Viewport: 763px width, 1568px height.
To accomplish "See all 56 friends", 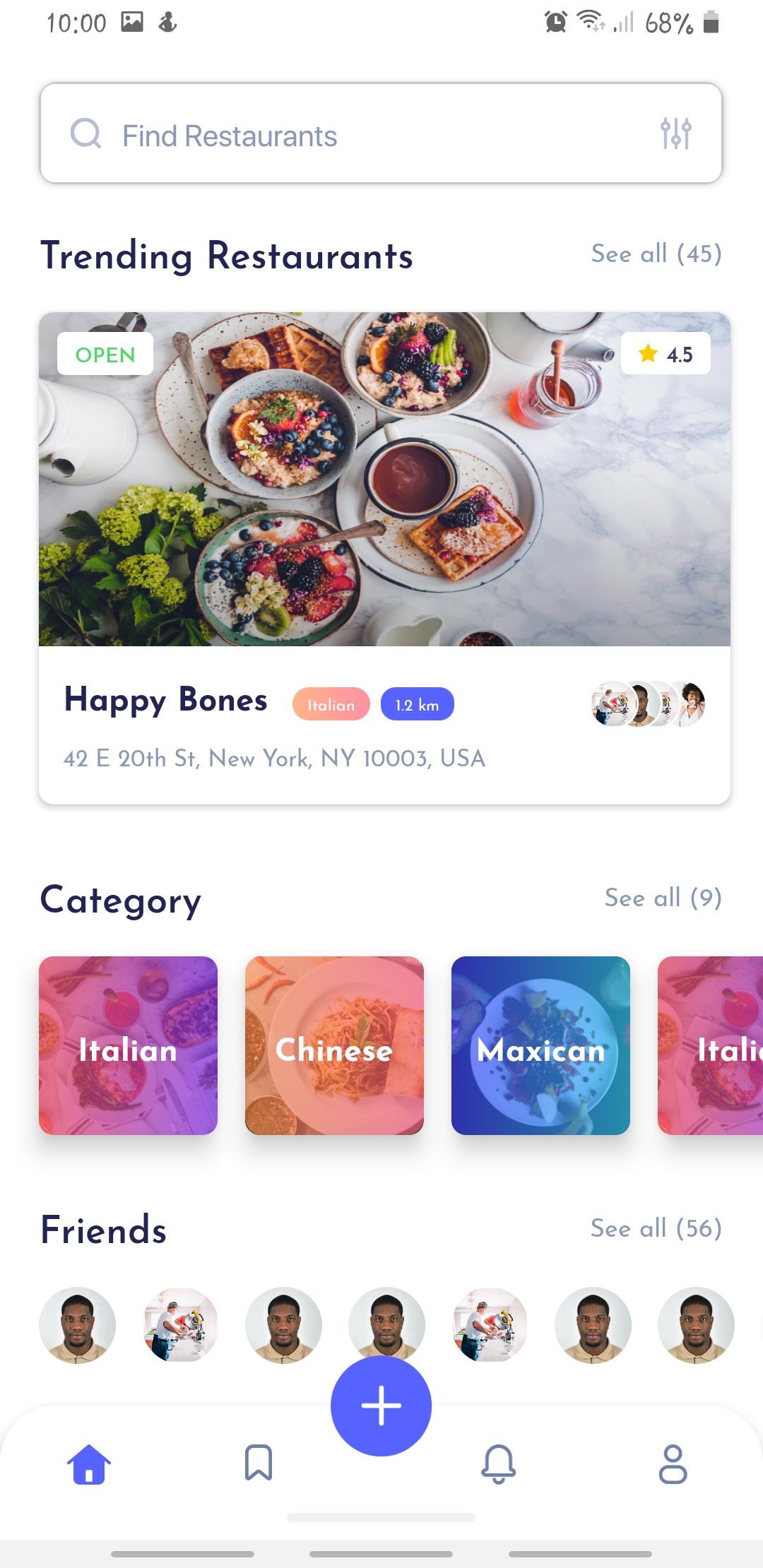I will click(x=656, y=1229).
